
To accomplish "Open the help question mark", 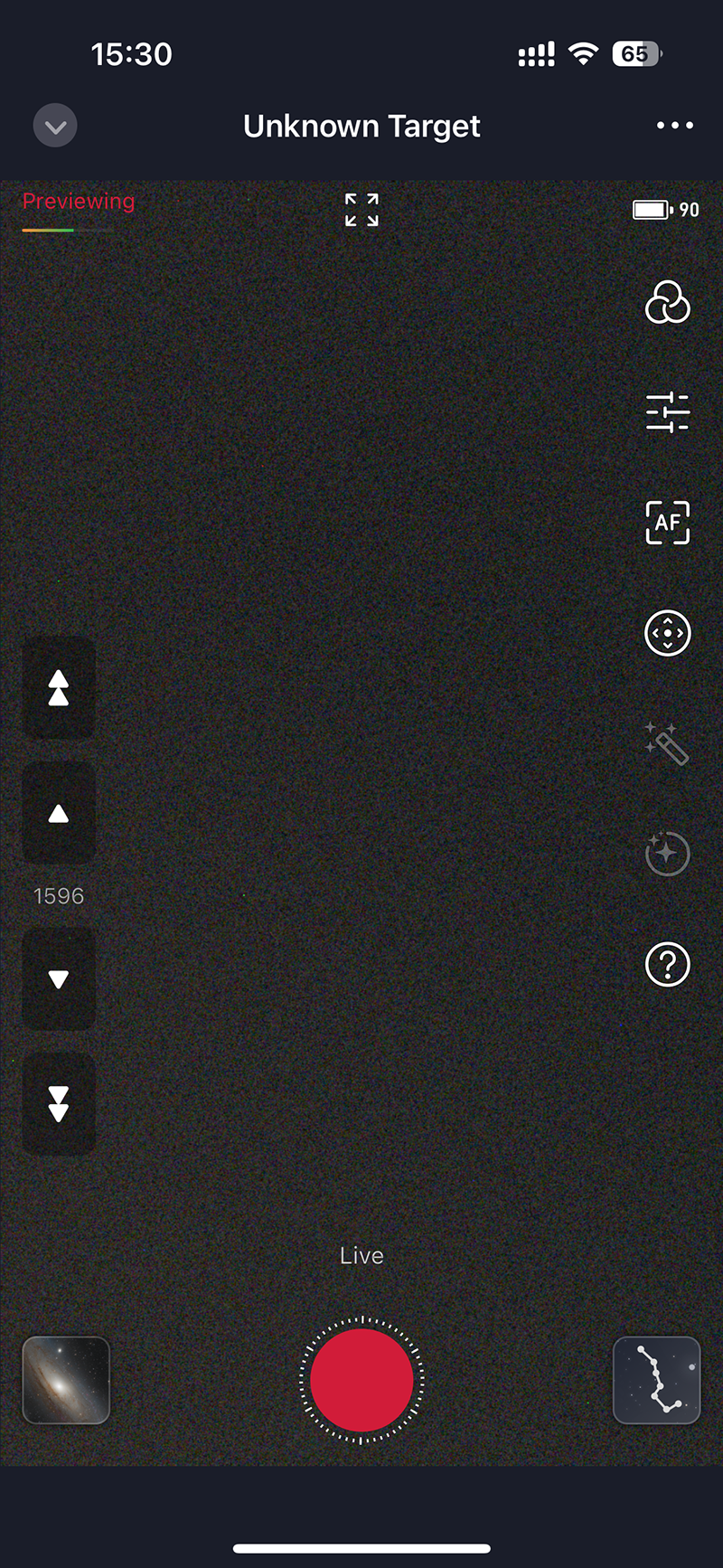I will coord(667,964).
